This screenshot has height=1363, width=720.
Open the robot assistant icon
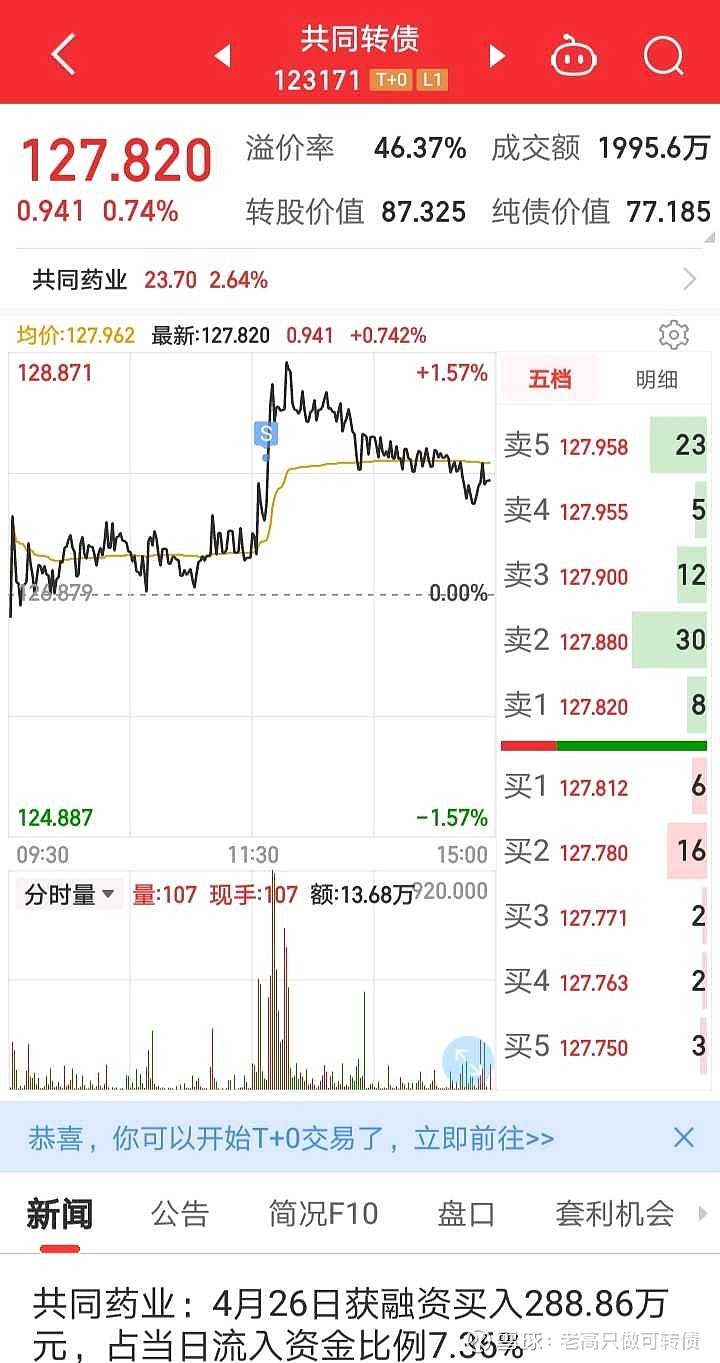tap(574, 55)
